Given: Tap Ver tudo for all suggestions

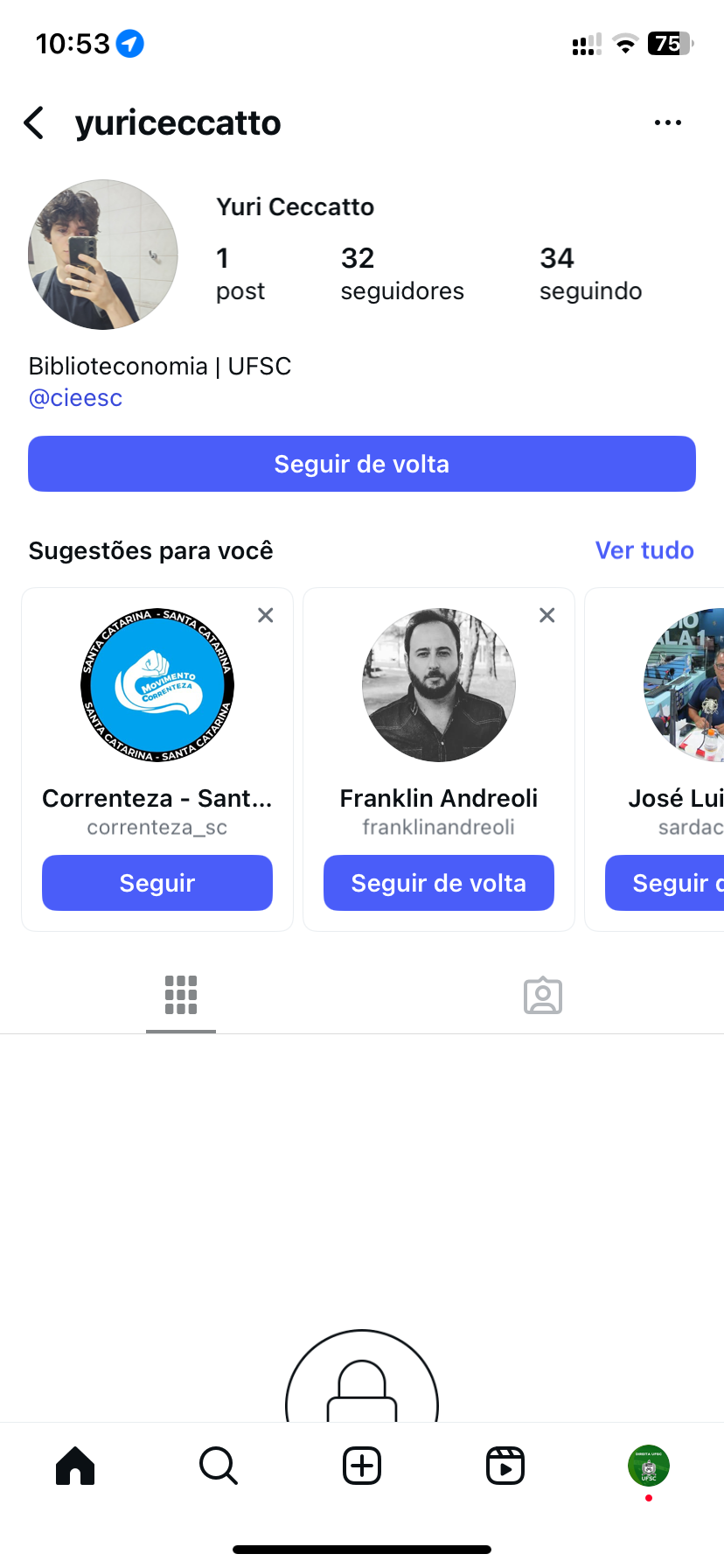Looking at the screenshot, I should pyautogui.click(x=644, y=550).
